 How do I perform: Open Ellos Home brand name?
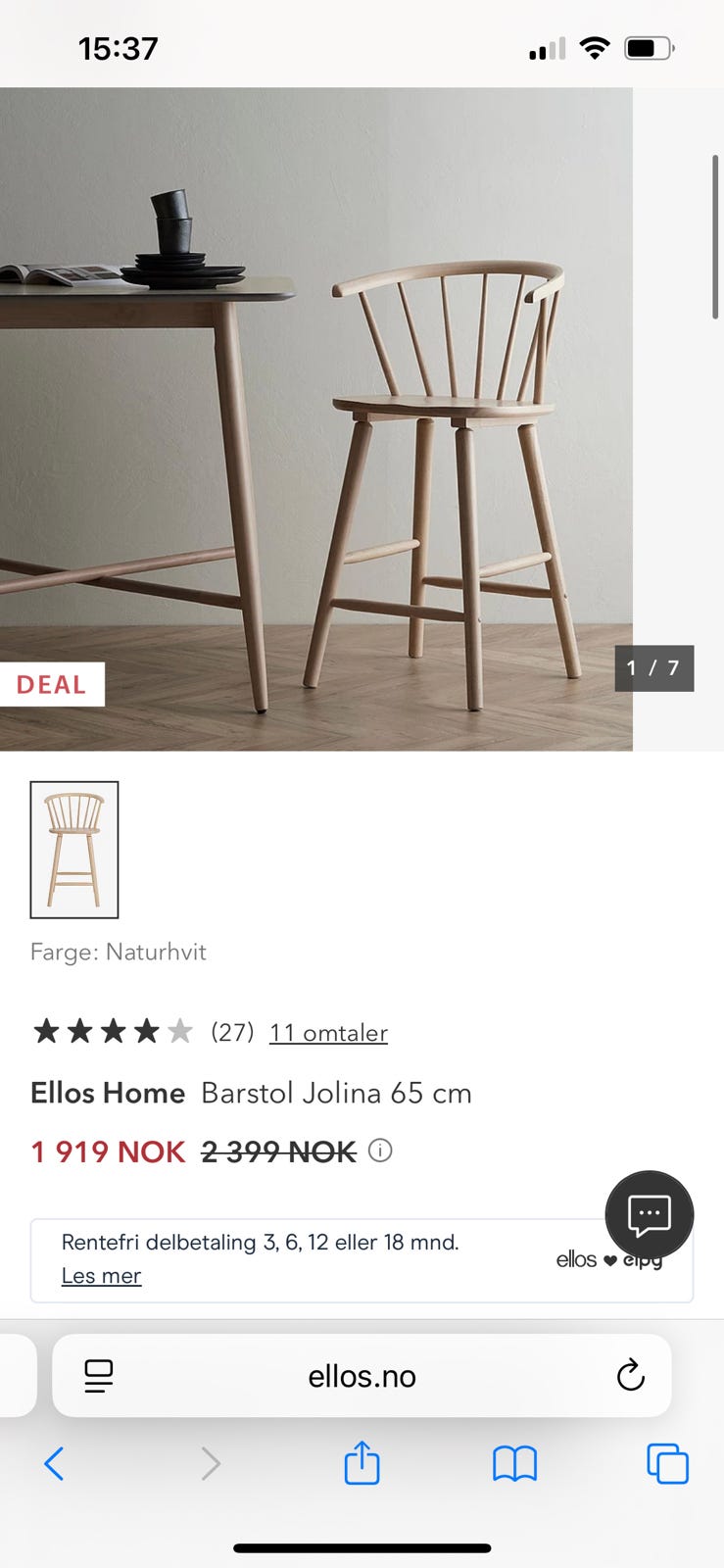(x=107, y=1093)
